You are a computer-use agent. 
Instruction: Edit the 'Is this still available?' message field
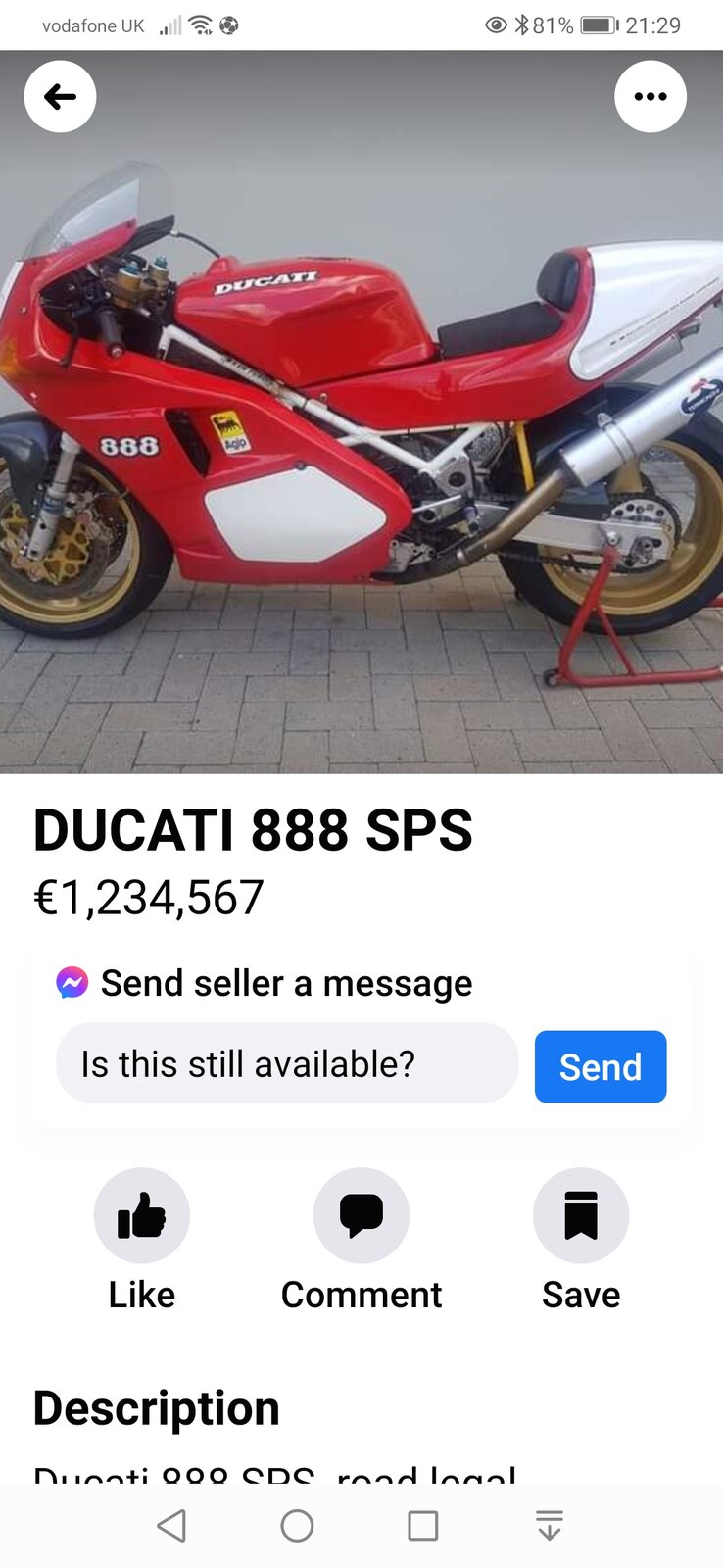pos(286,1064)
